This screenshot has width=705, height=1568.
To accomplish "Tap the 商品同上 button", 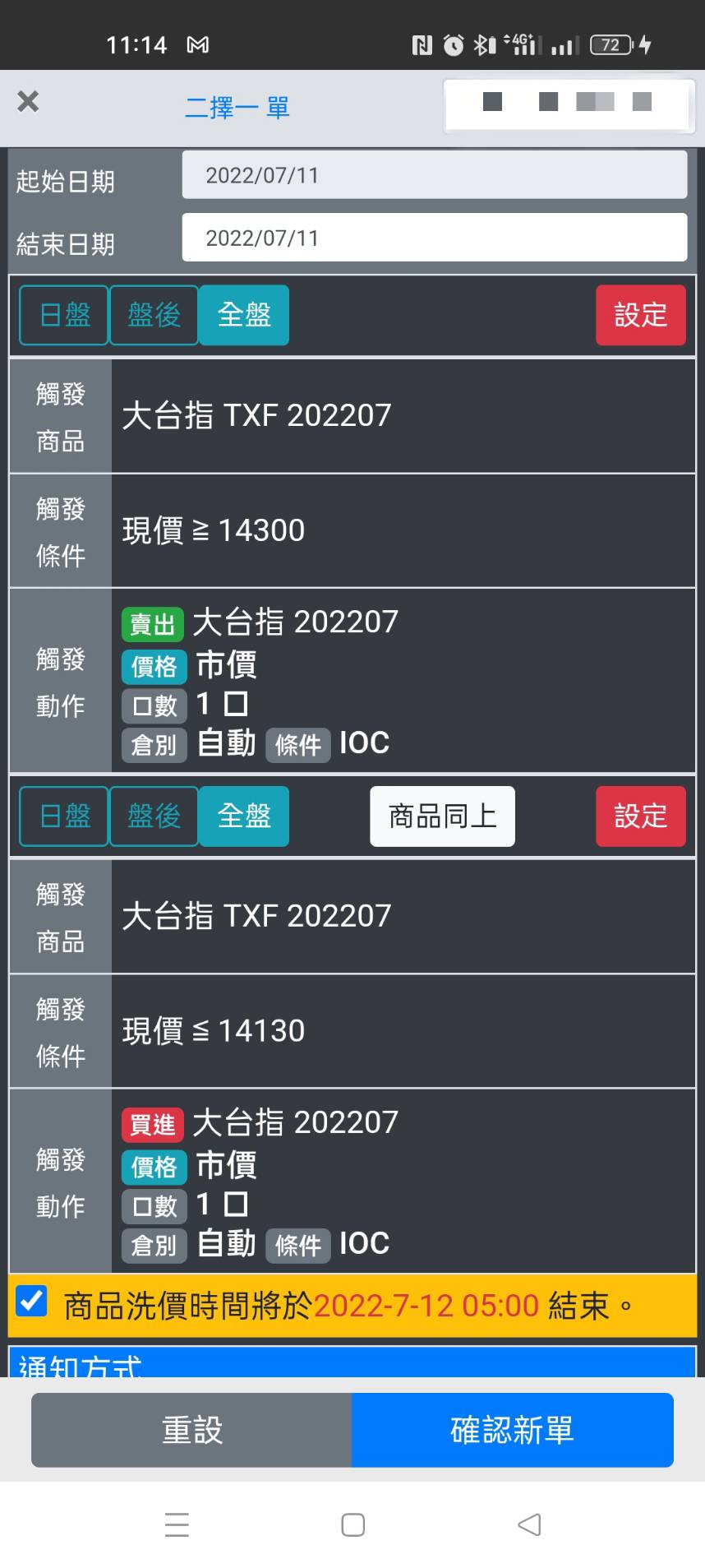I will [443, 816].
